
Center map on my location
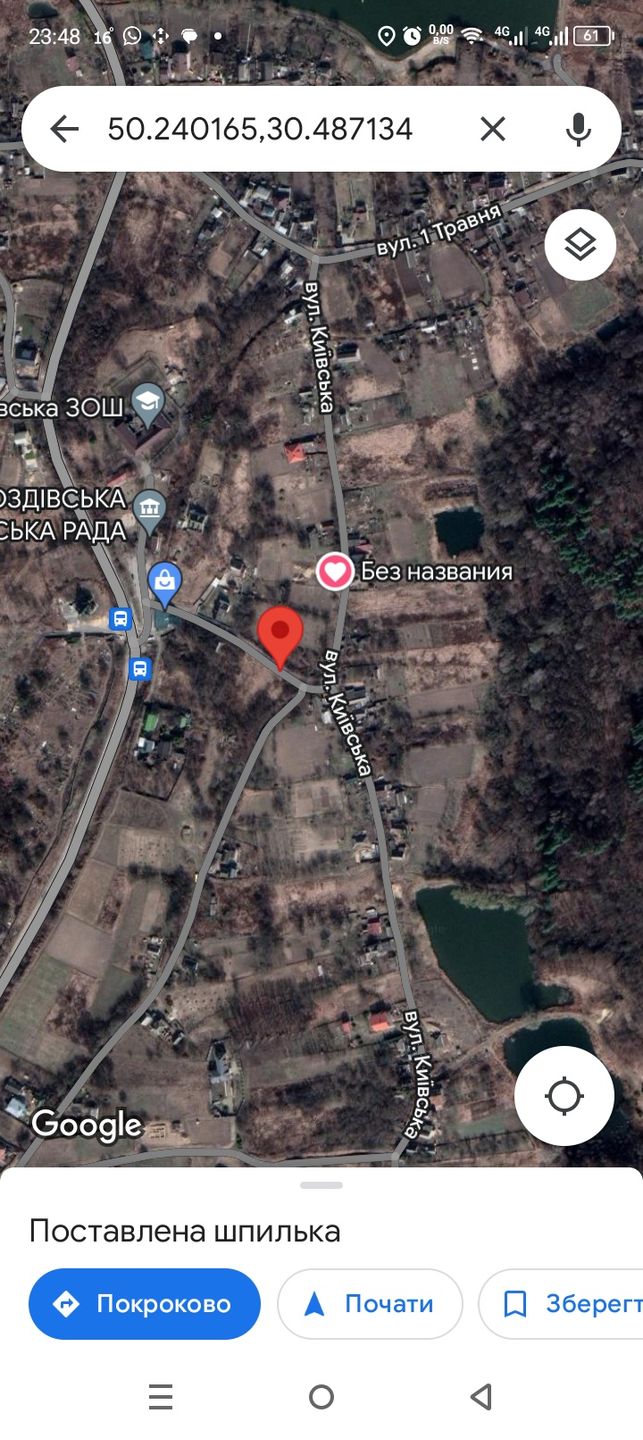click(x=564, y=1096)
